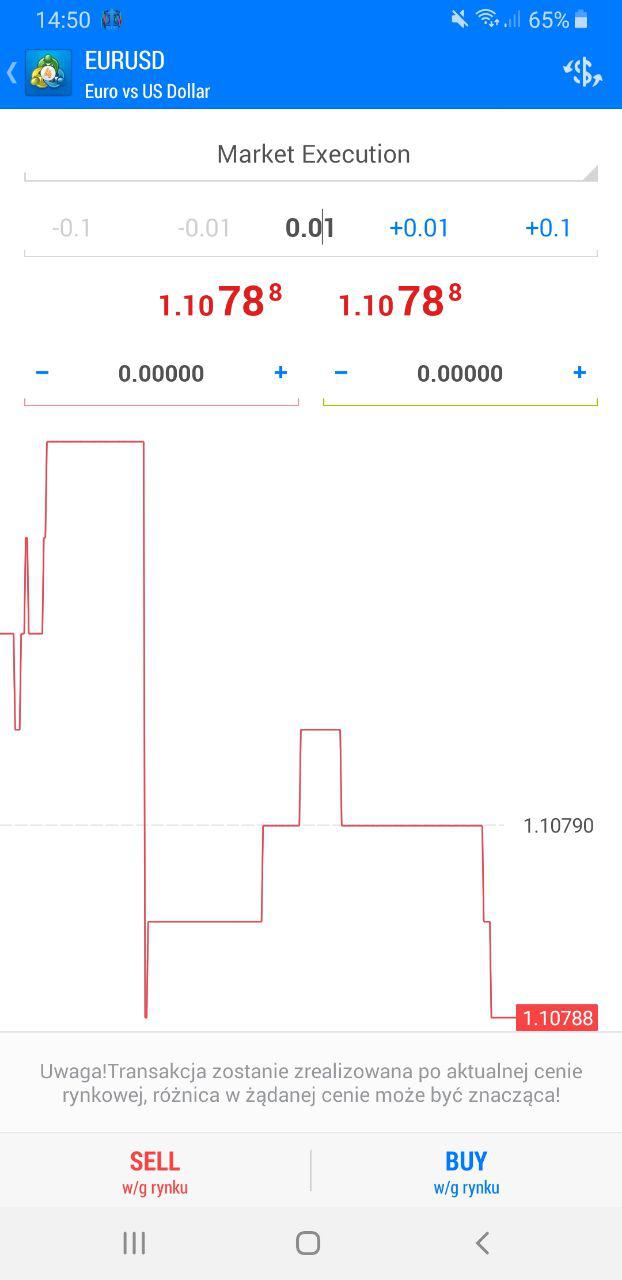
Task: Place a SELL order at market price
Action: pos(155,1170)
